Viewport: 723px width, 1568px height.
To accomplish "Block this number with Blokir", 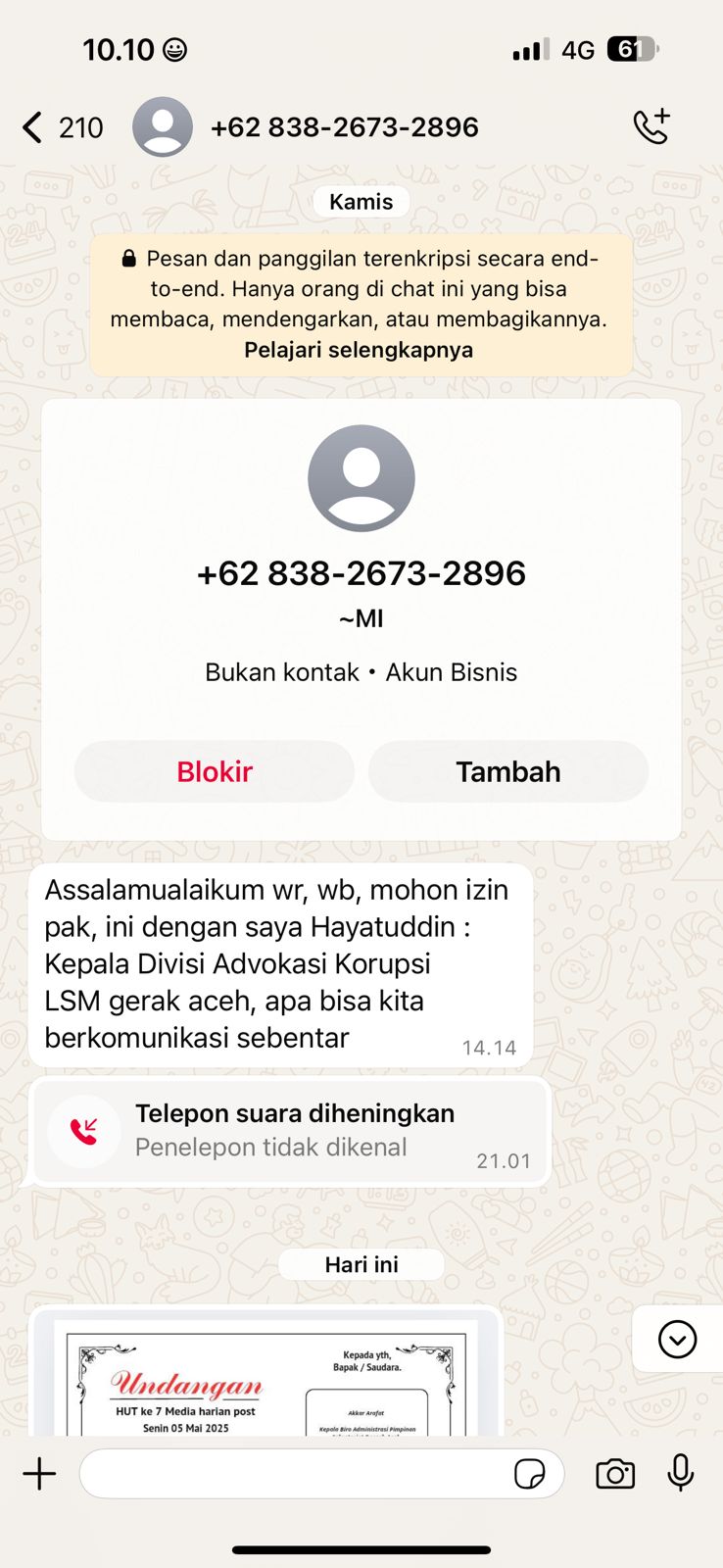I will [215, 771].
